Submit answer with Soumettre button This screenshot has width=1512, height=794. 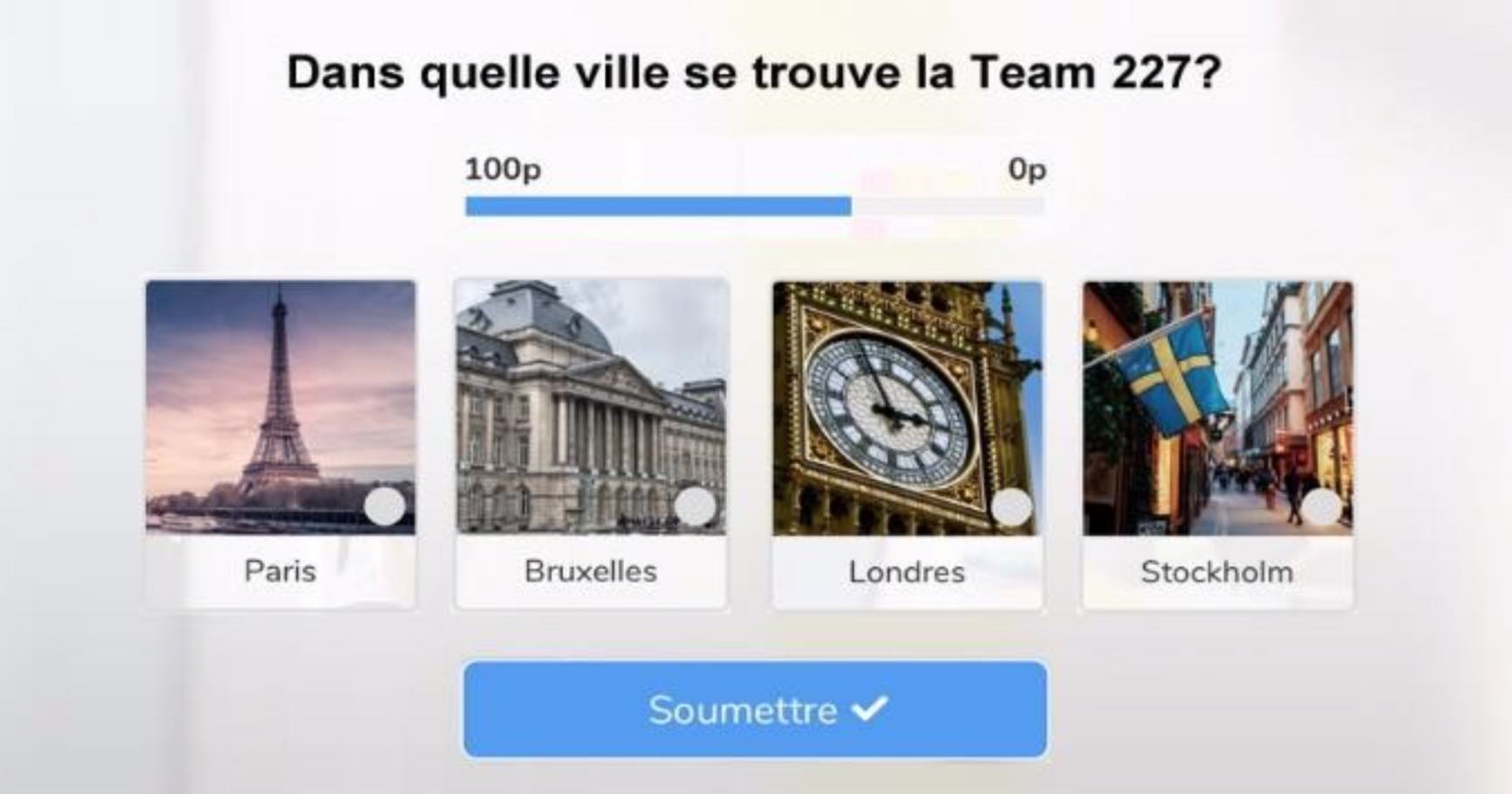755,709
